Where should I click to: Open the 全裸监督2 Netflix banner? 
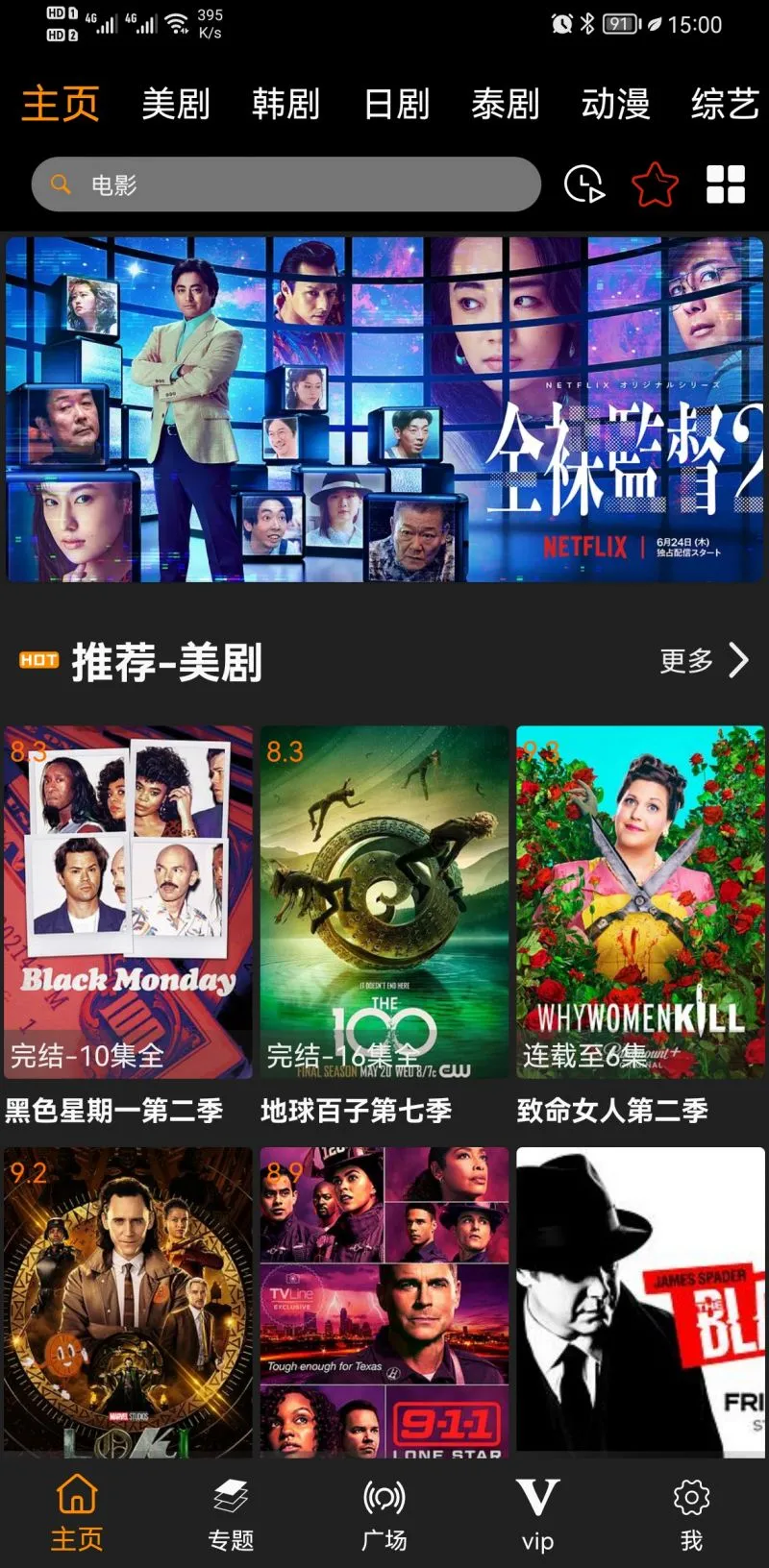[384, 410]
